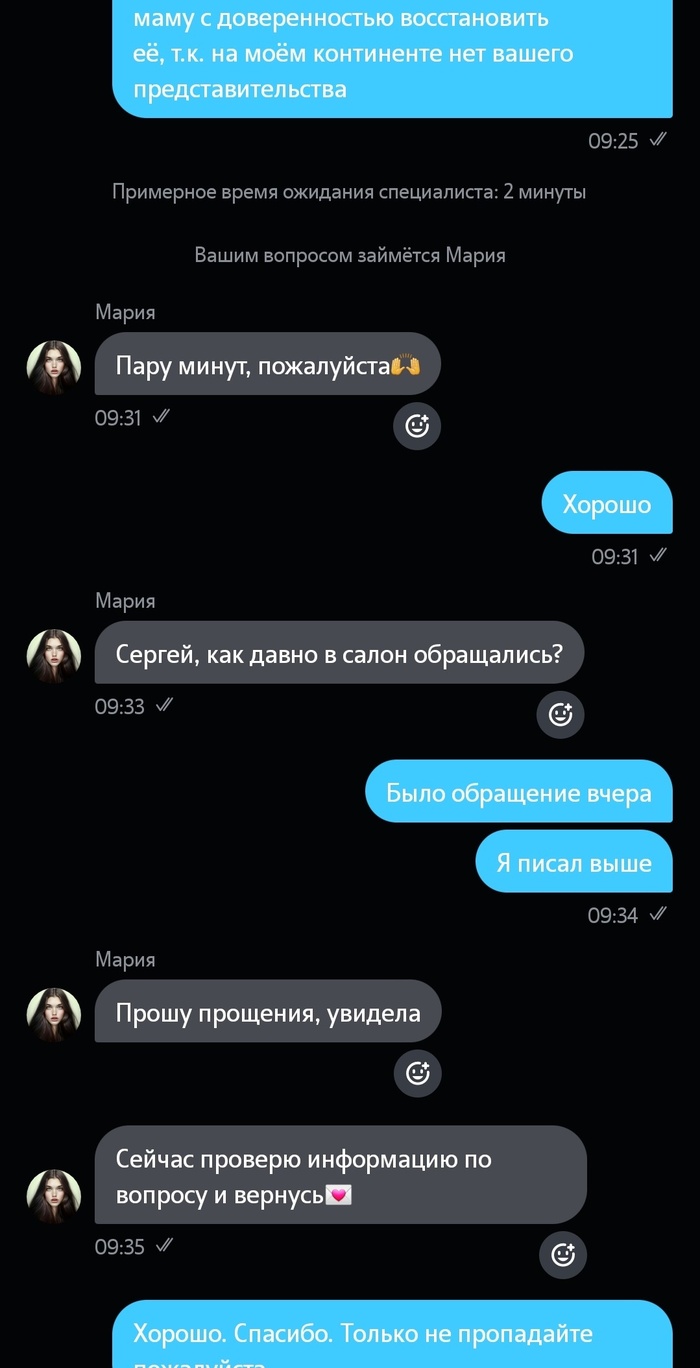Tap Мария's avatar beside 'Пару минут' message

point(53,367)
